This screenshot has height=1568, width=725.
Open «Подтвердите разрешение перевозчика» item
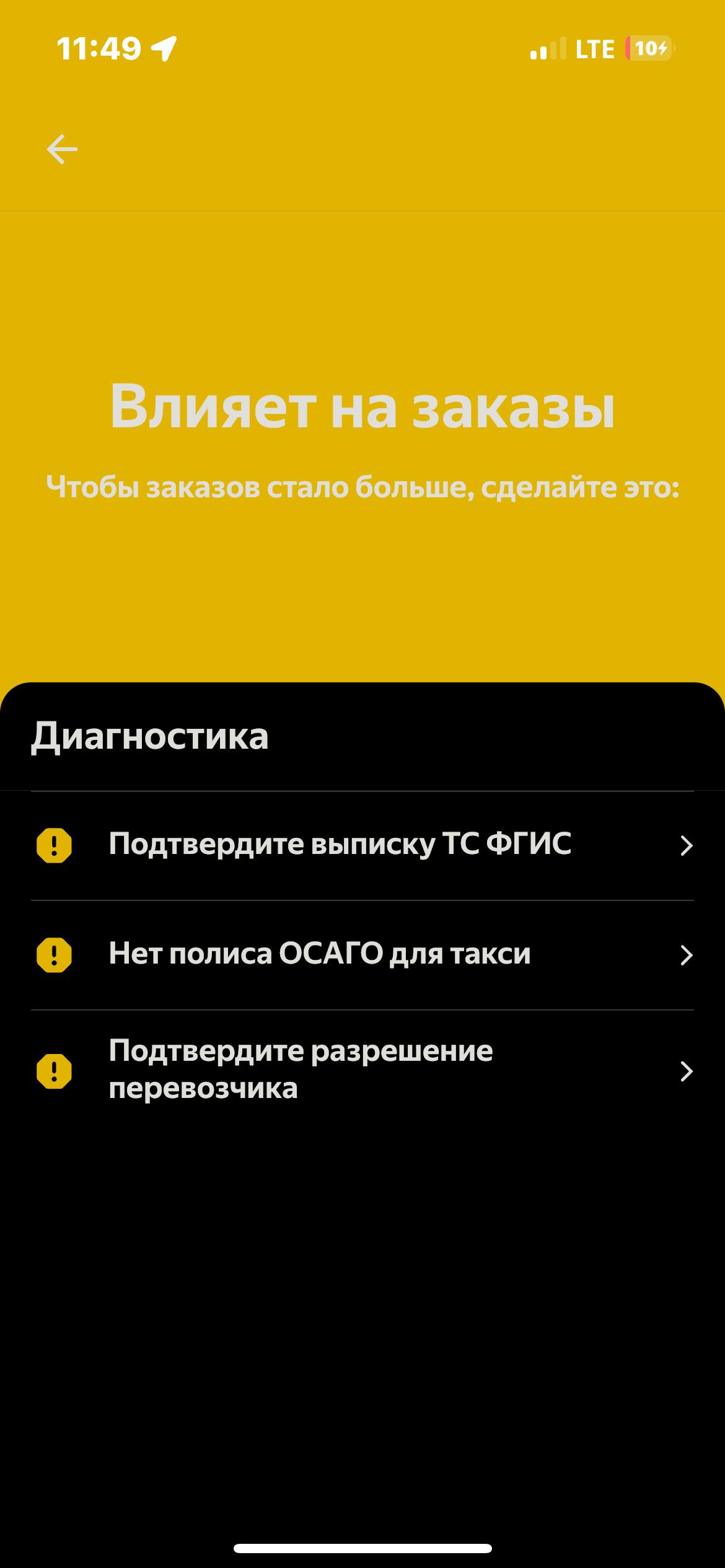tap(362, 1070)
